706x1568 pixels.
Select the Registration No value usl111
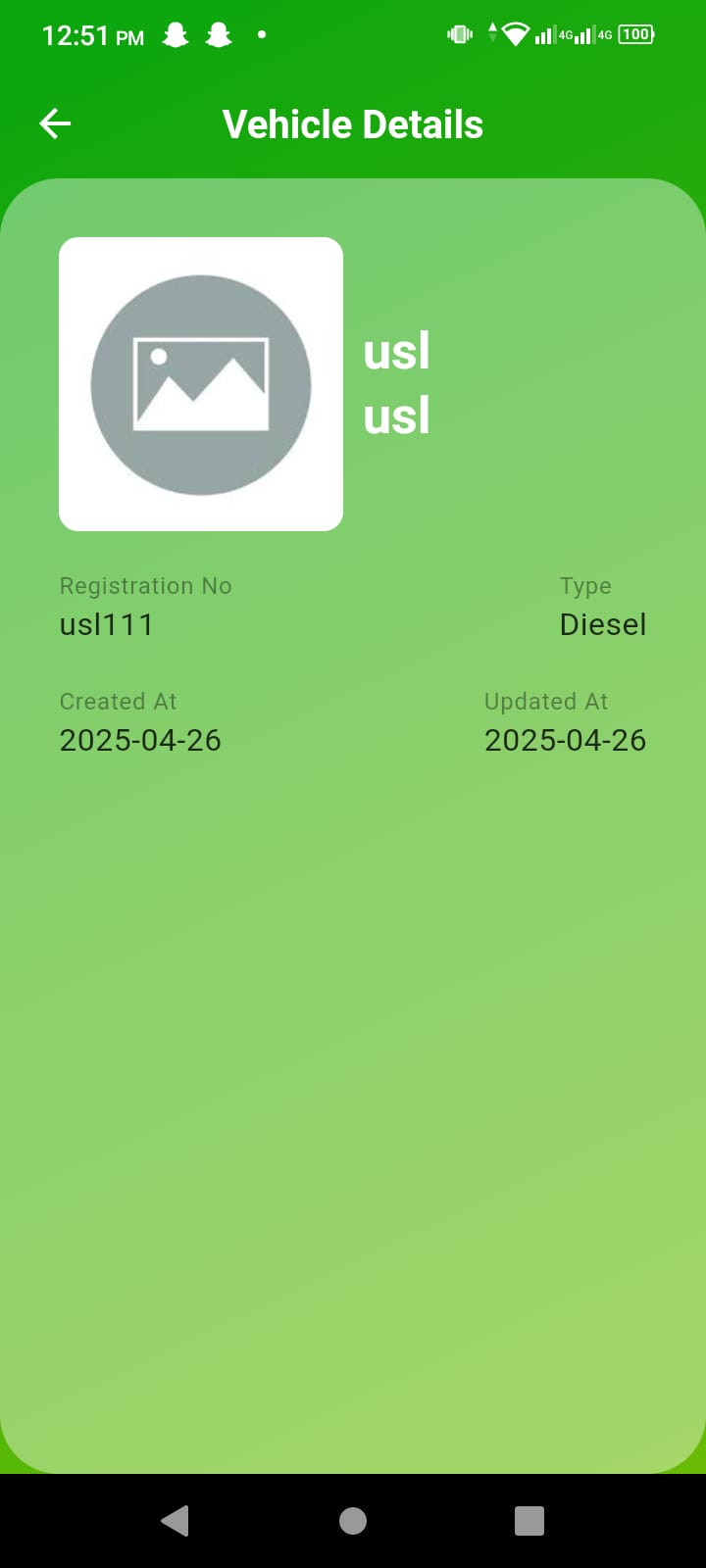pos(105,623)
